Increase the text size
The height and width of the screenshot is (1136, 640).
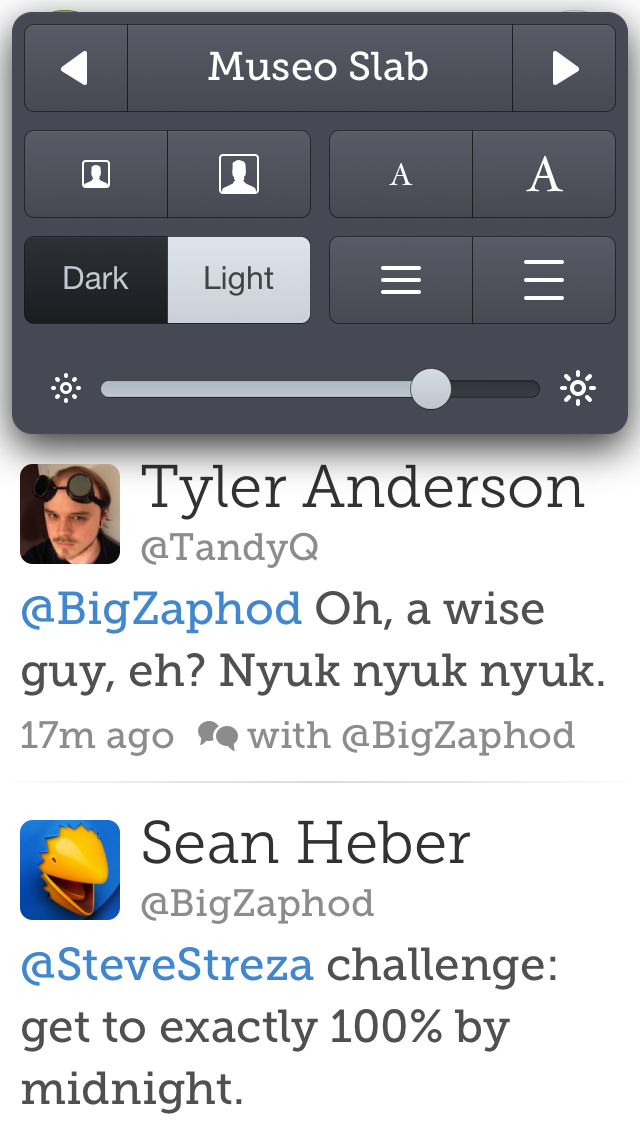(544, 174)
